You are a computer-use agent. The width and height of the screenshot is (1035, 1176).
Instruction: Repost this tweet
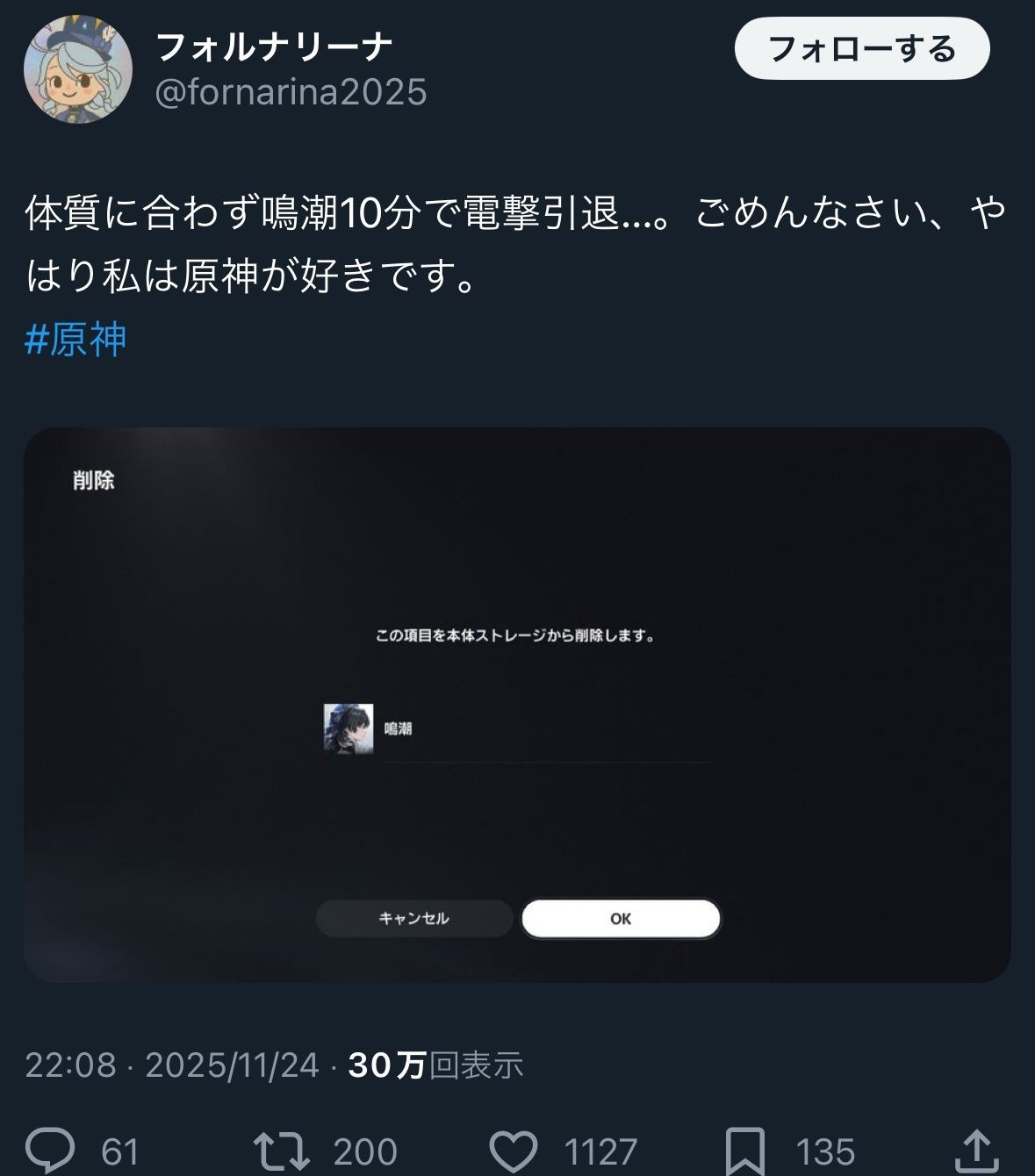click(281, 1151)
